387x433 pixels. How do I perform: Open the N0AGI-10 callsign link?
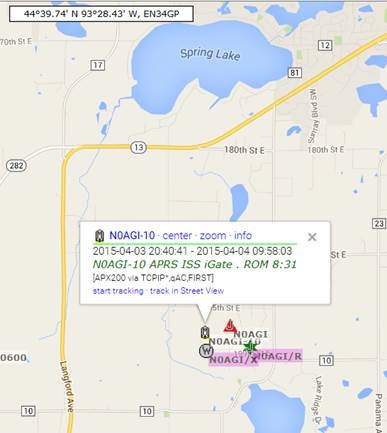(x=132, y=235)
